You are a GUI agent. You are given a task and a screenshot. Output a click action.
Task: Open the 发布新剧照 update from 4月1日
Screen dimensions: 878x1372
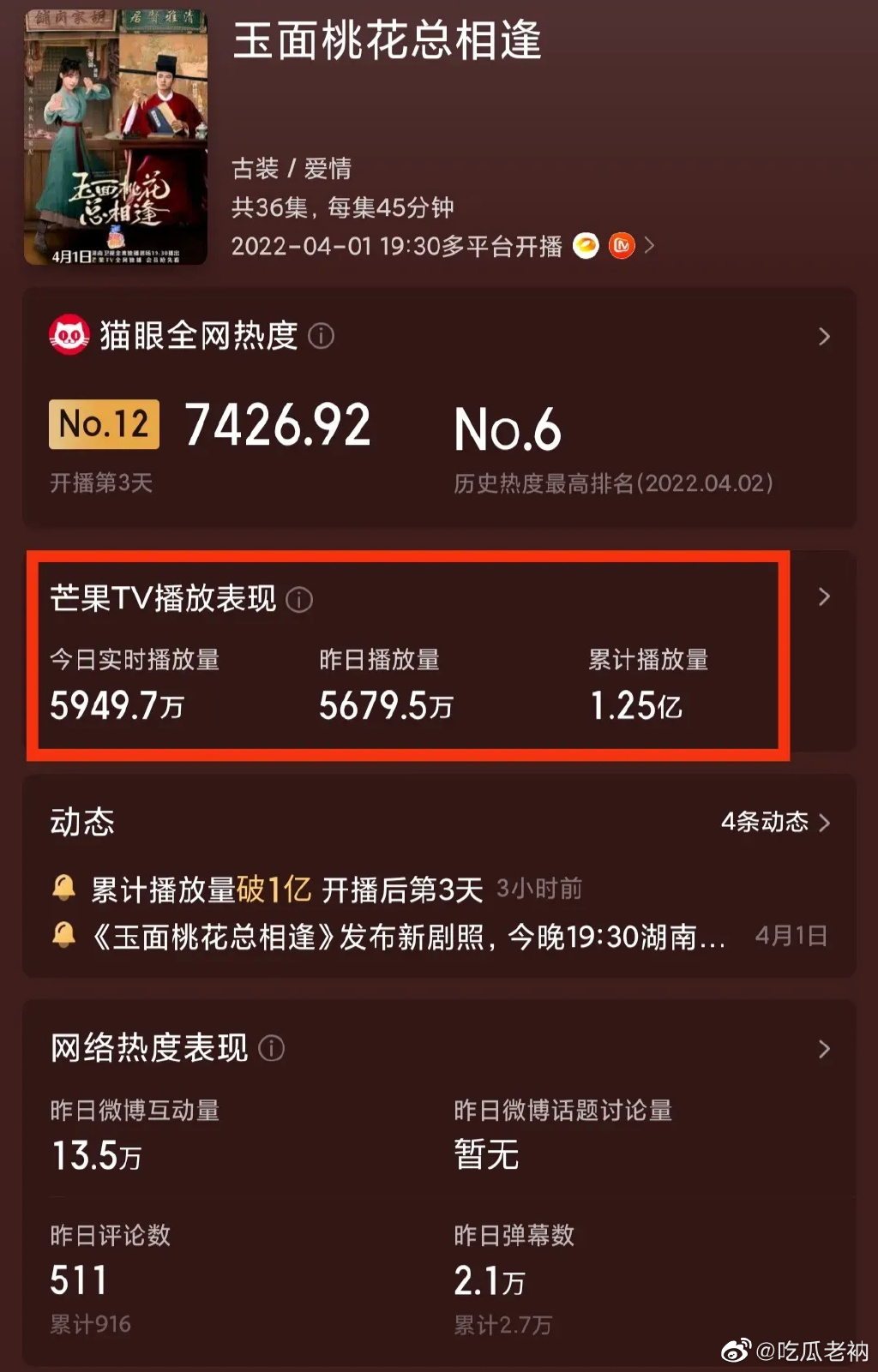click(x=408, y=937)
